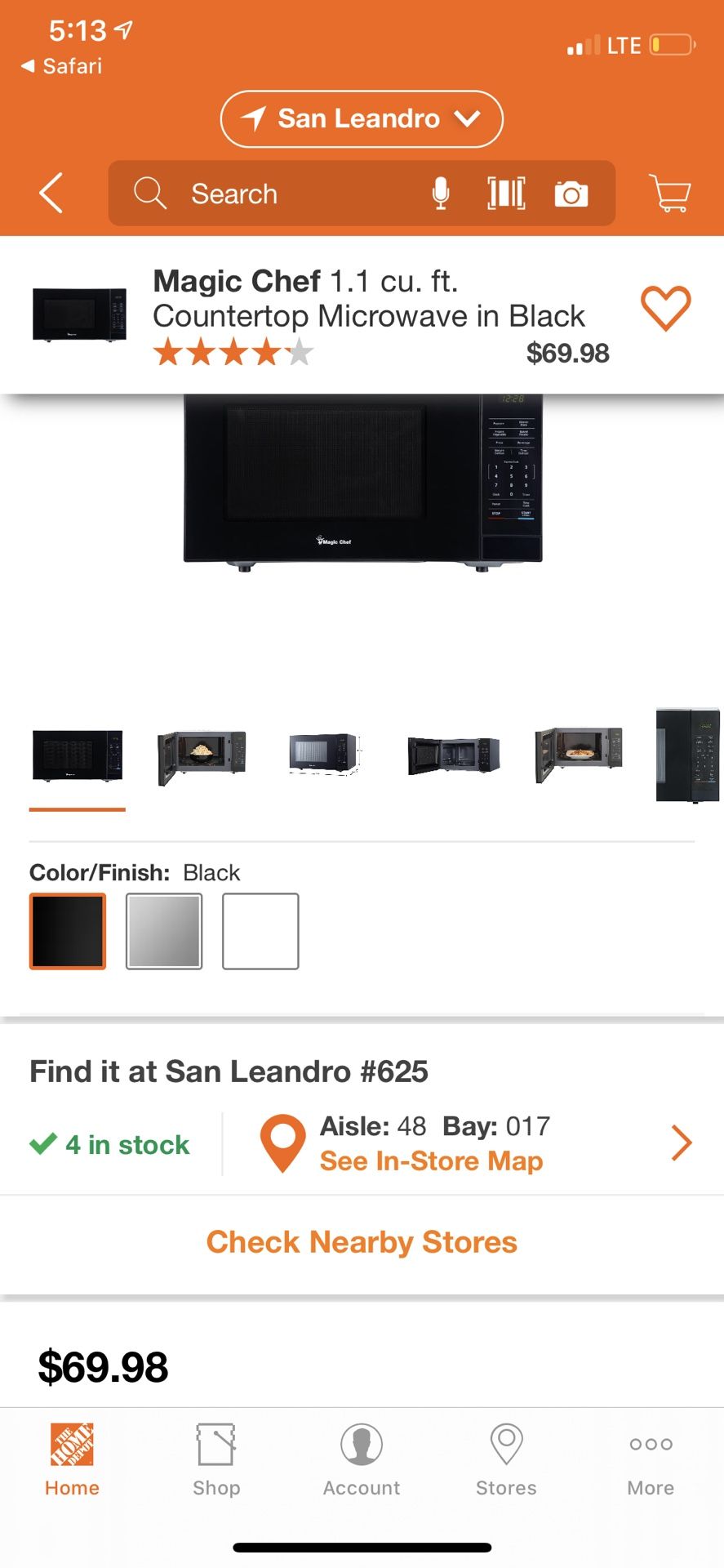Save microwave to favorites with heart

(x=665, y=309)
